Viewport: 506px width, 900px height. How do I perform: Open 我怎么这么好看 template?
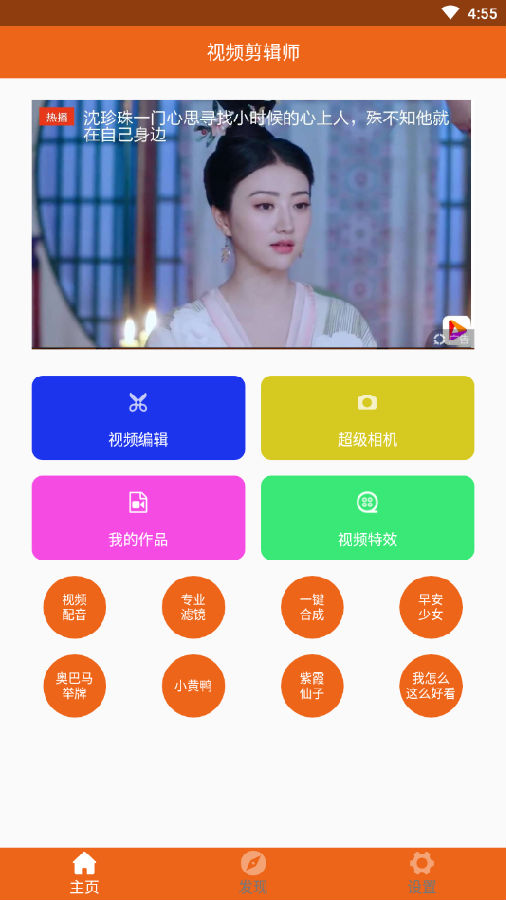pos(431,686)
